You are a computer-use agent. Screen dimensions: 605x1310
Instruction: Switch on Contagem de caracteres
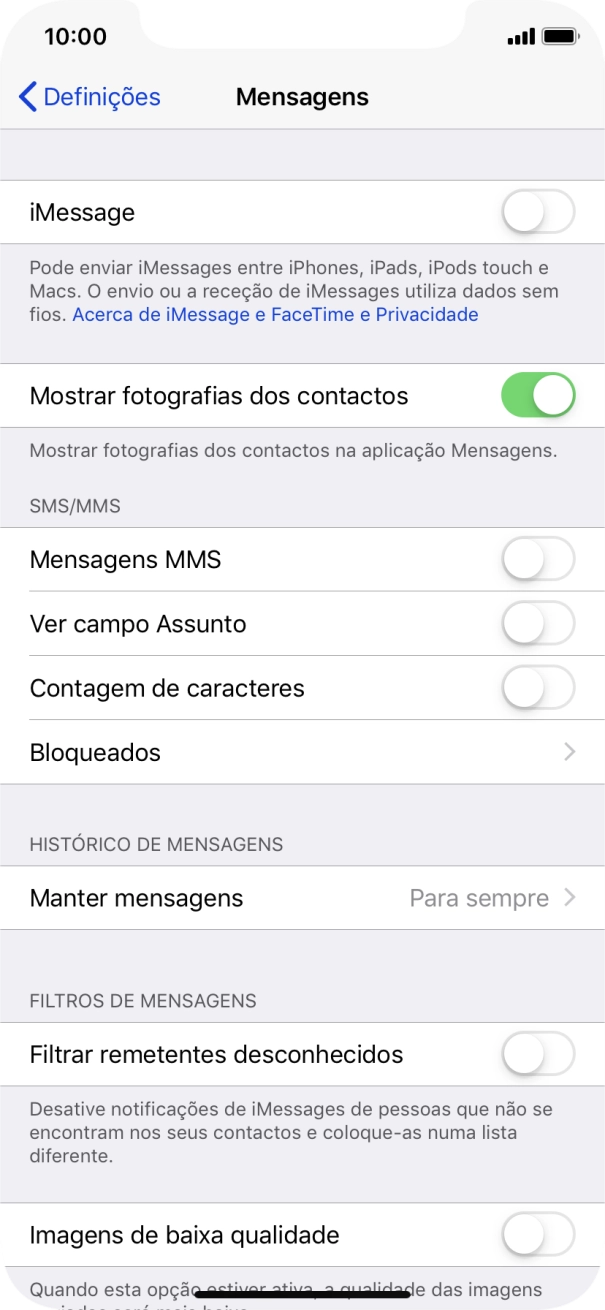point(538,688)
